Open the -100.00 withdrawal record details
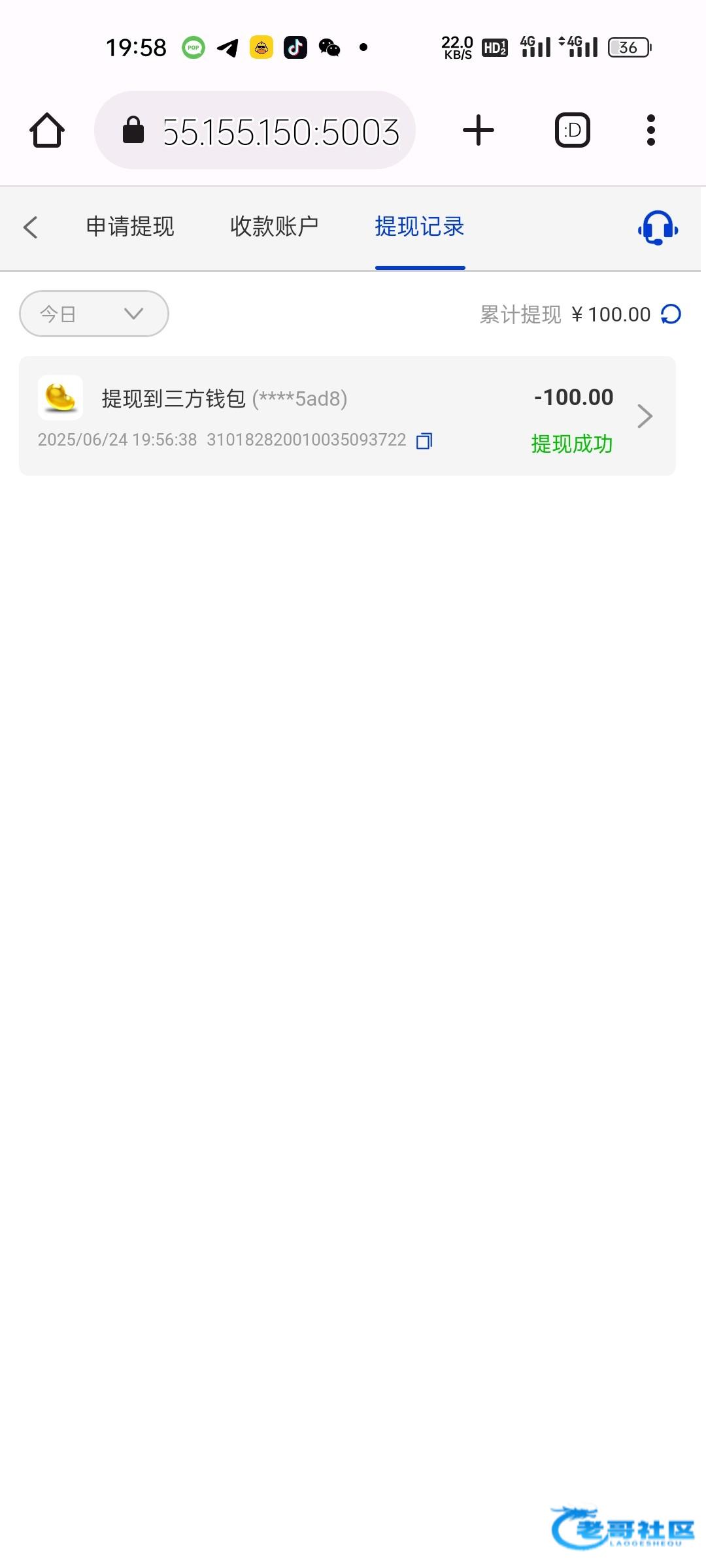This screenshot has height=1568, width=706. point(347,416)
